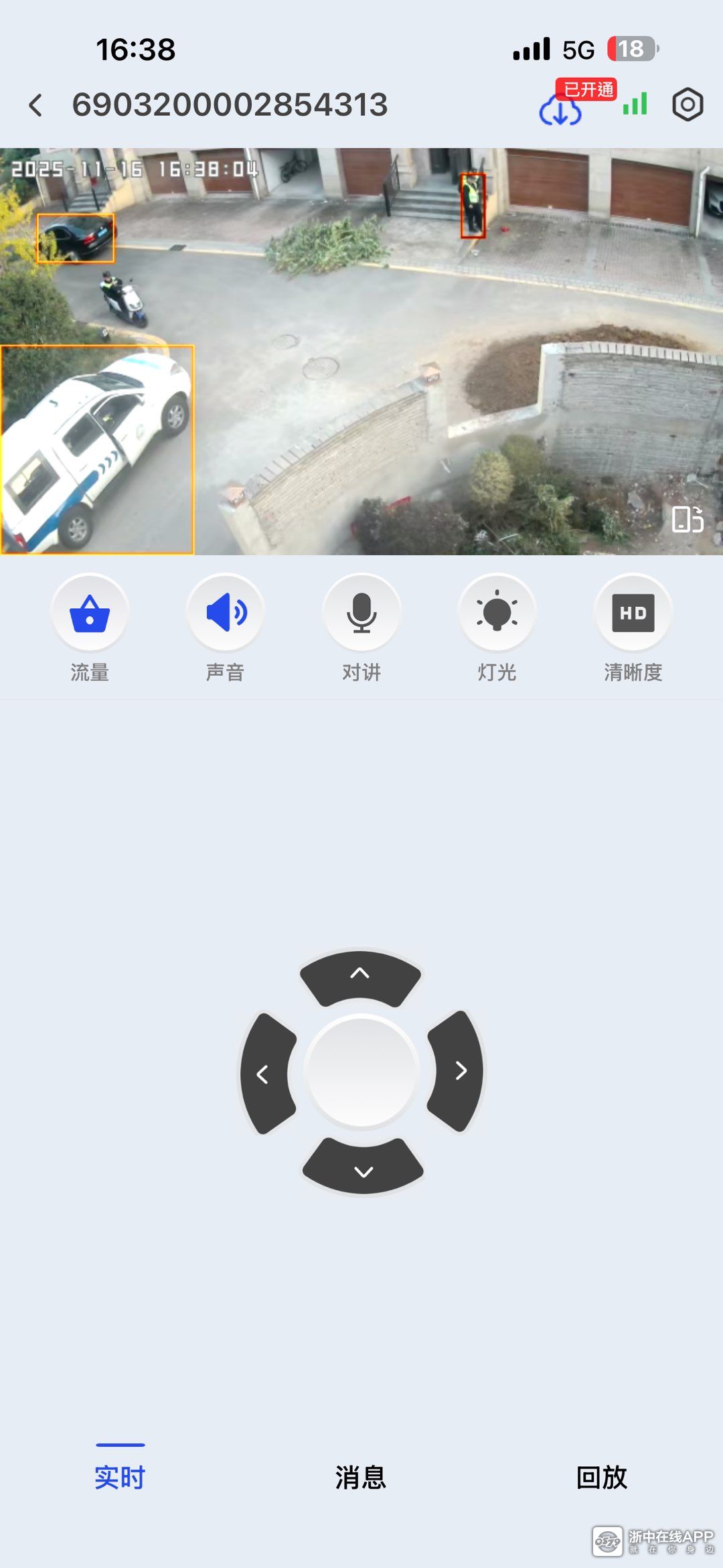
Task: Open the cloud storage icon marked 已开通
Action: point(561,110)
